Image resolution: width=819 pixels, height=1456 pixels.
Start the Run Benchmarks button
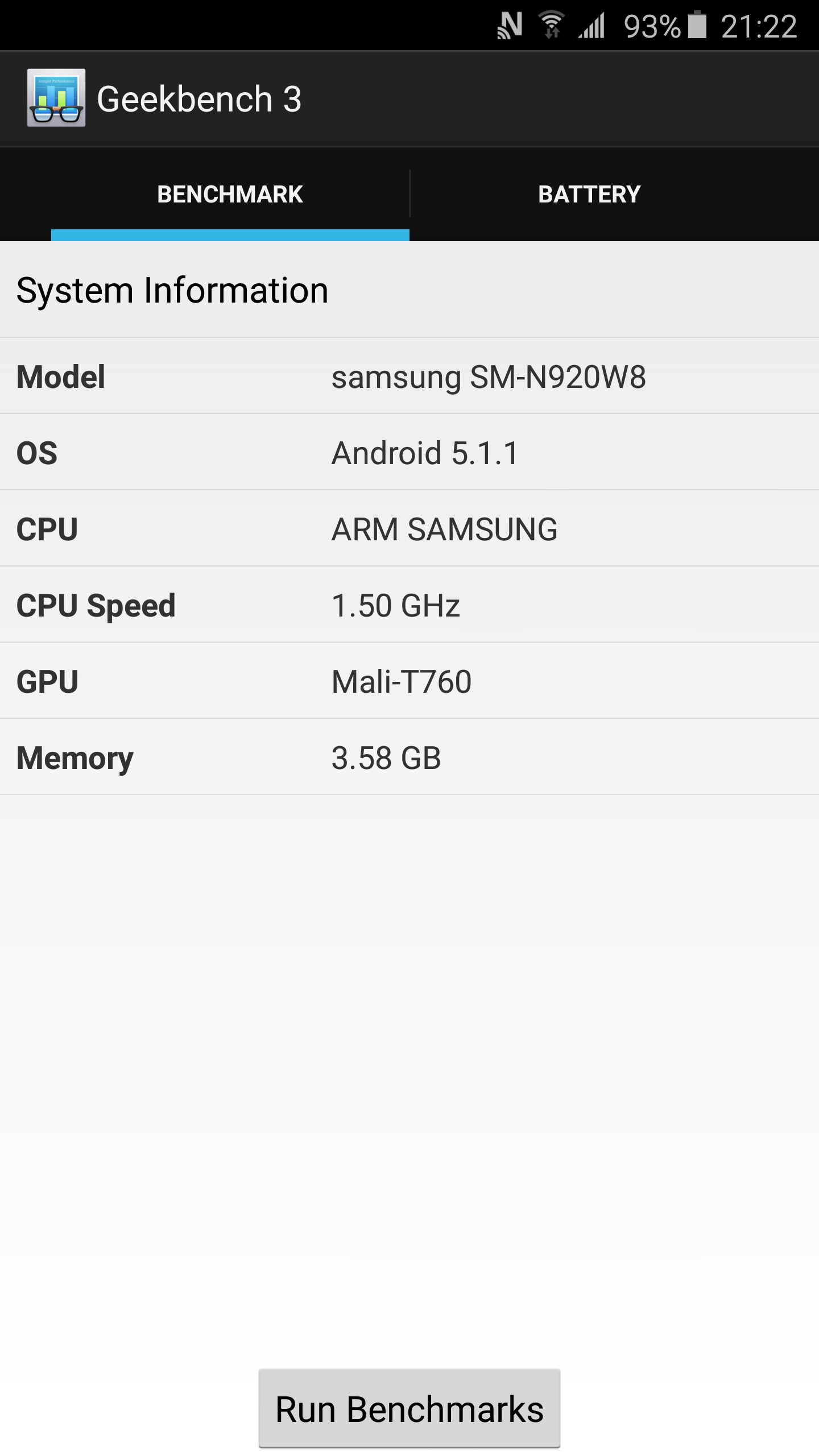409,1409
